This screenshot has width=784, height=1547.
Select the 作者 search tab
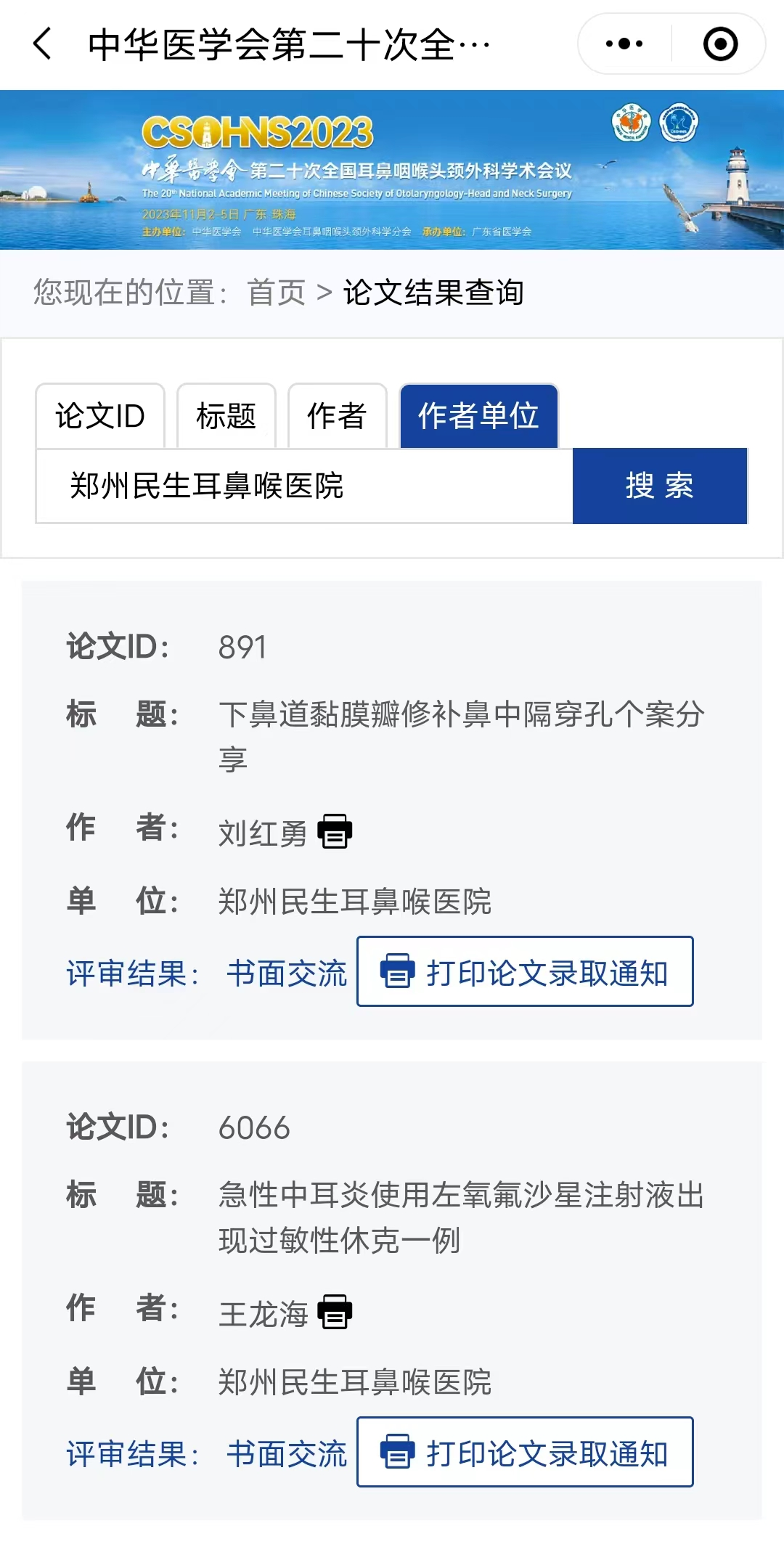(337, 416)
